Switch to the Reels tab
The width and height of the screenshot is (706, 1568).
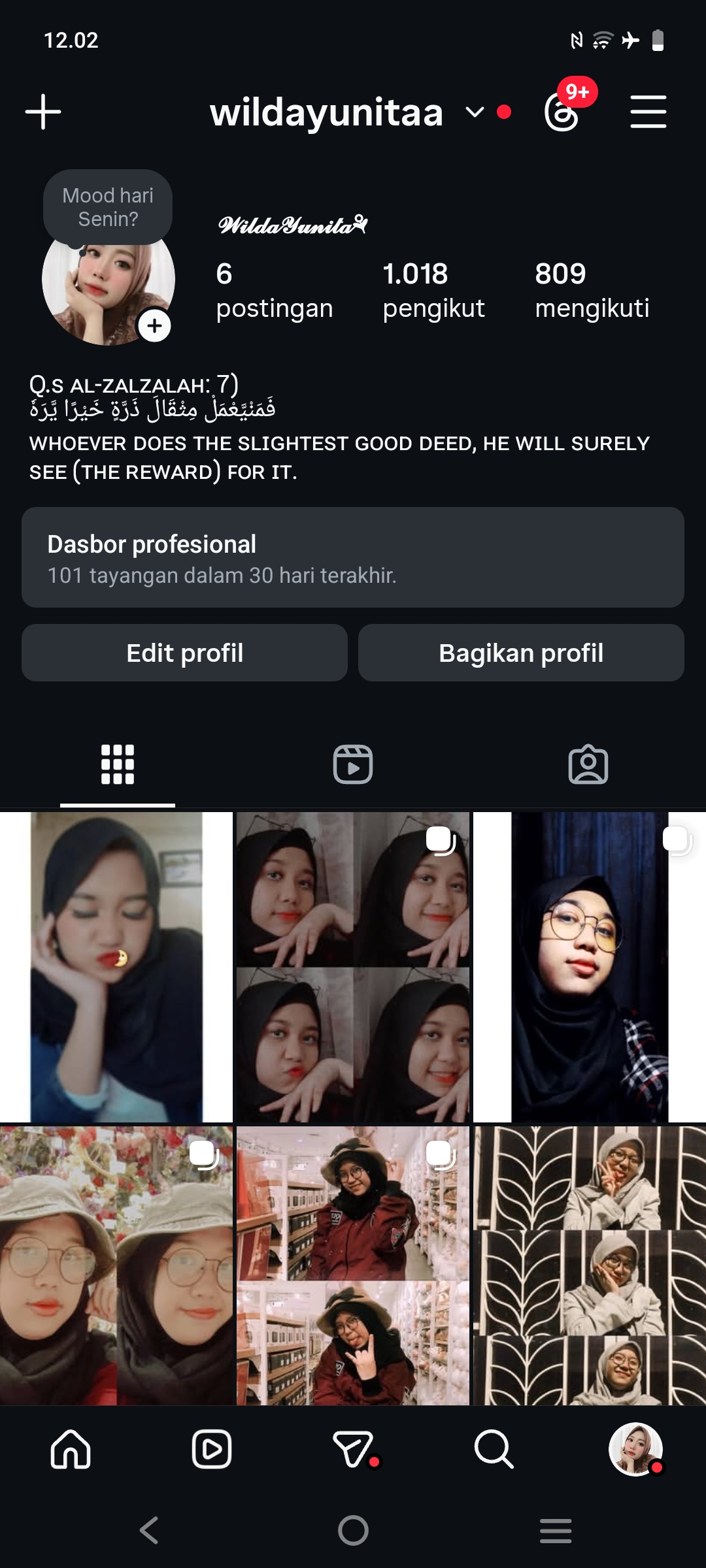click(x=353, y=764)
